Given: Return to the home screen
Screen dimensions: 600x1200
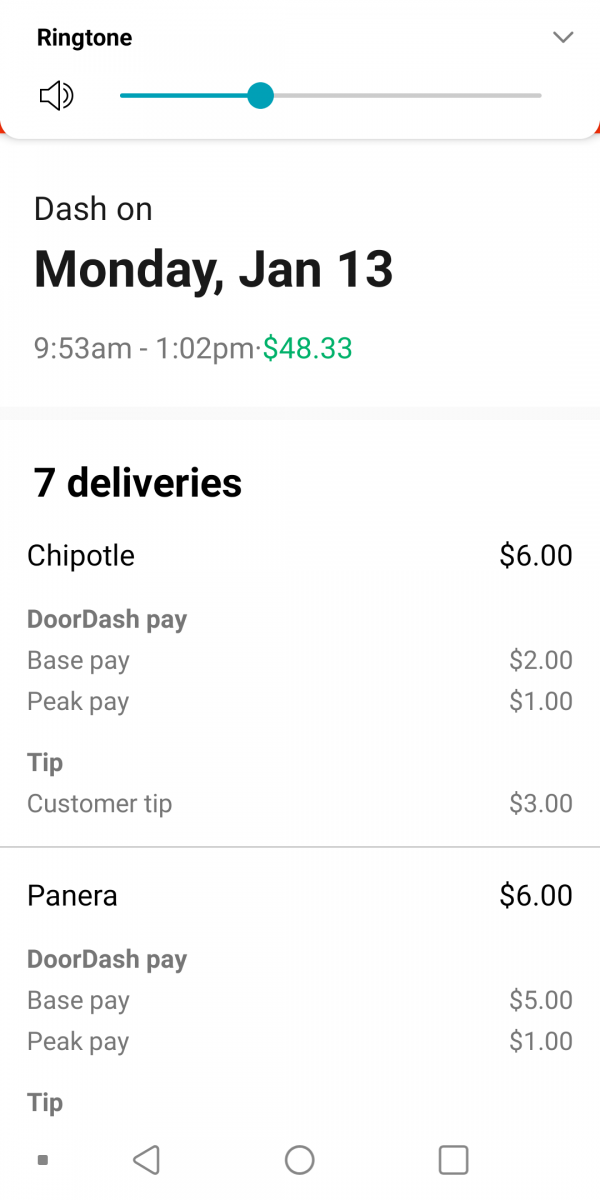Looking at the screenshot, I should point(300,1160).
